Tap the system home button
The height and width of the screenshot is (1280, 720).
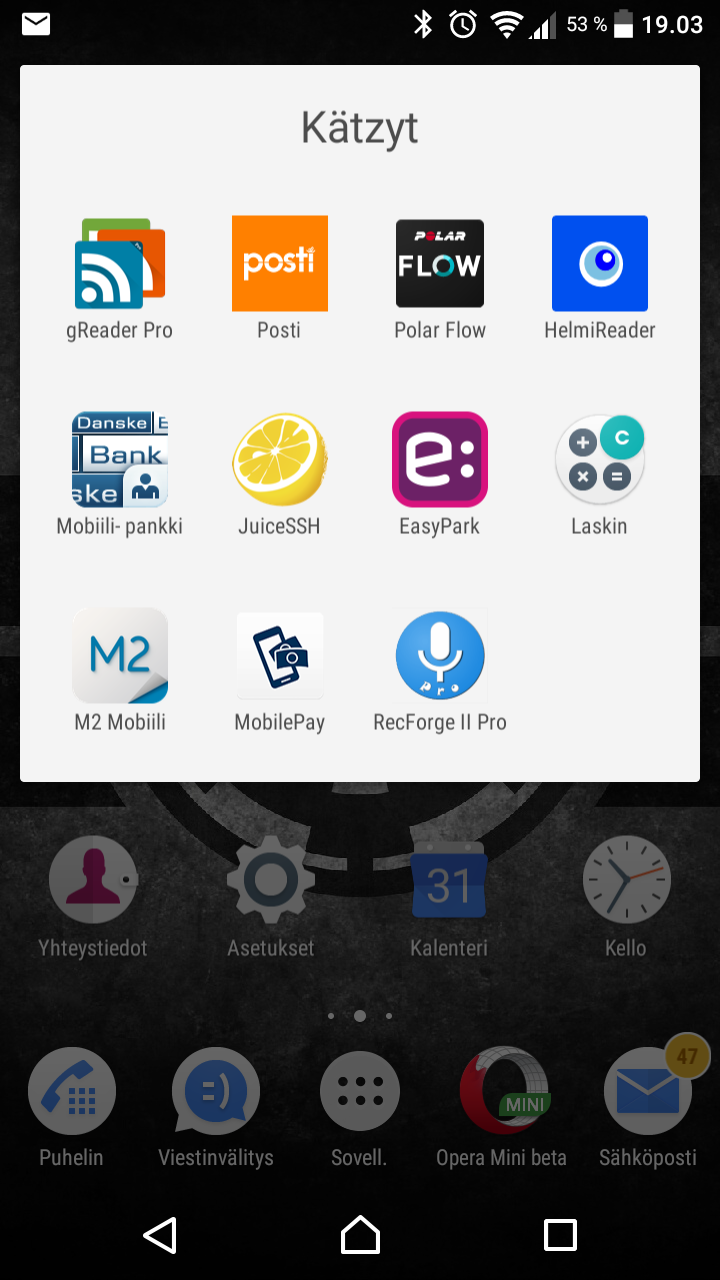(360, 1235)
